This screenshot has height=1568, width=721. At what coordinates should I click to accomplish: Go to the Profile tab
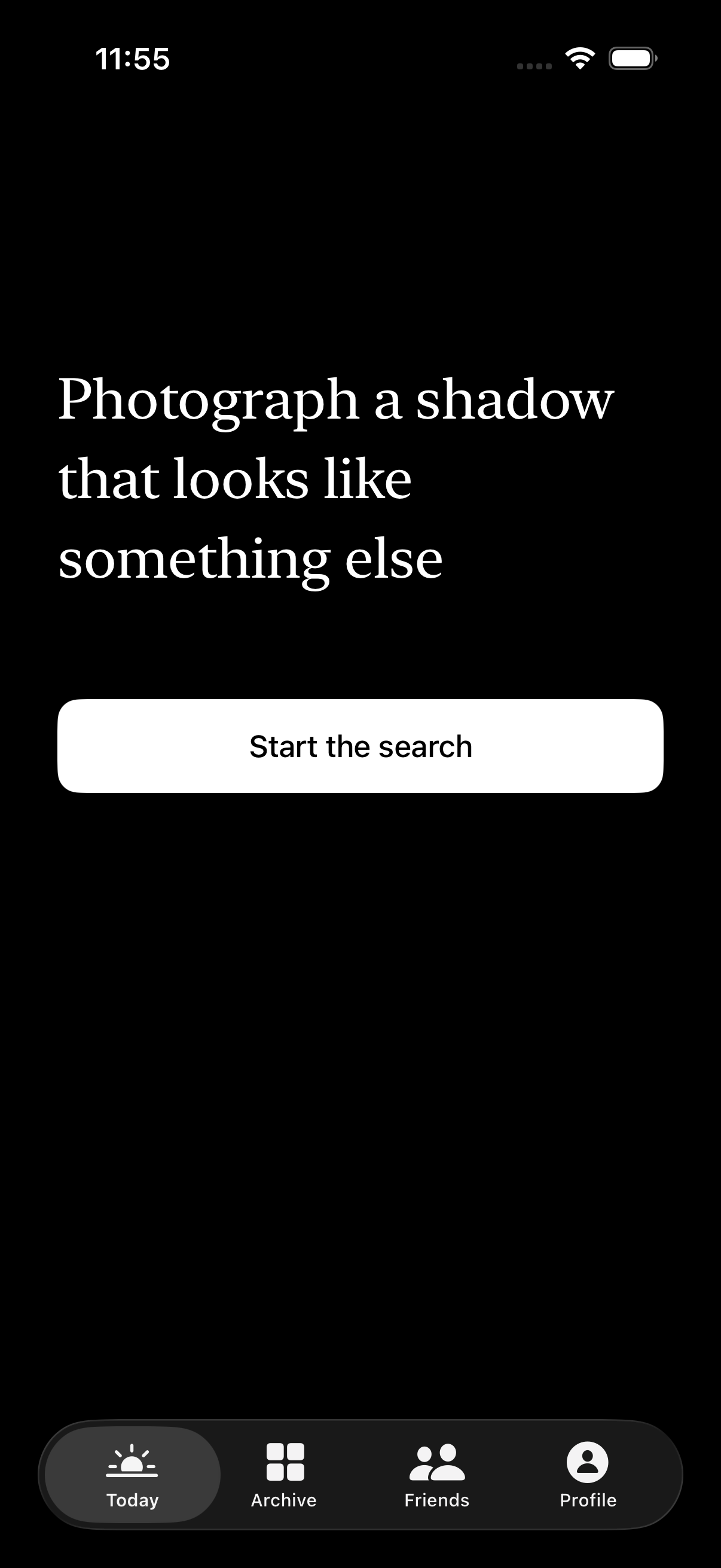pyautogui.click(x=588, y=1474)
